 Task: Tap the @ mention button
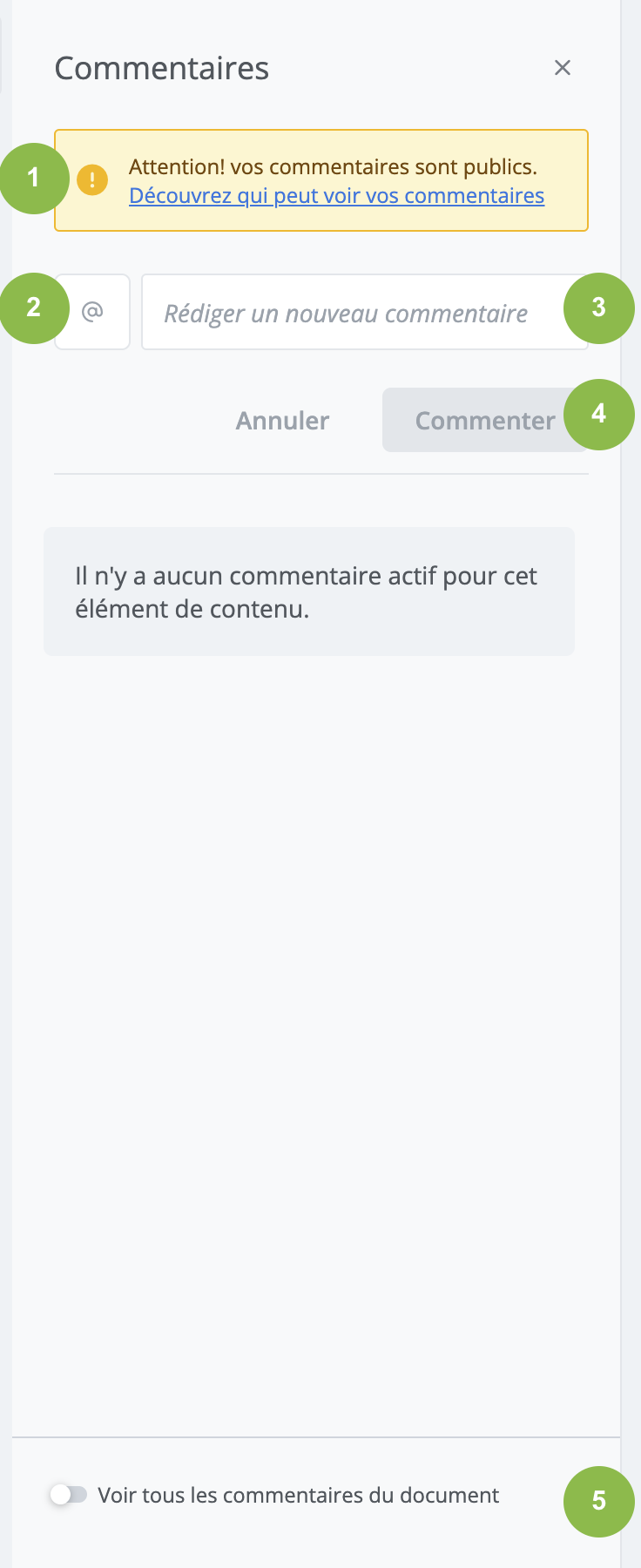pyautogui.click(x=93, y=312)
